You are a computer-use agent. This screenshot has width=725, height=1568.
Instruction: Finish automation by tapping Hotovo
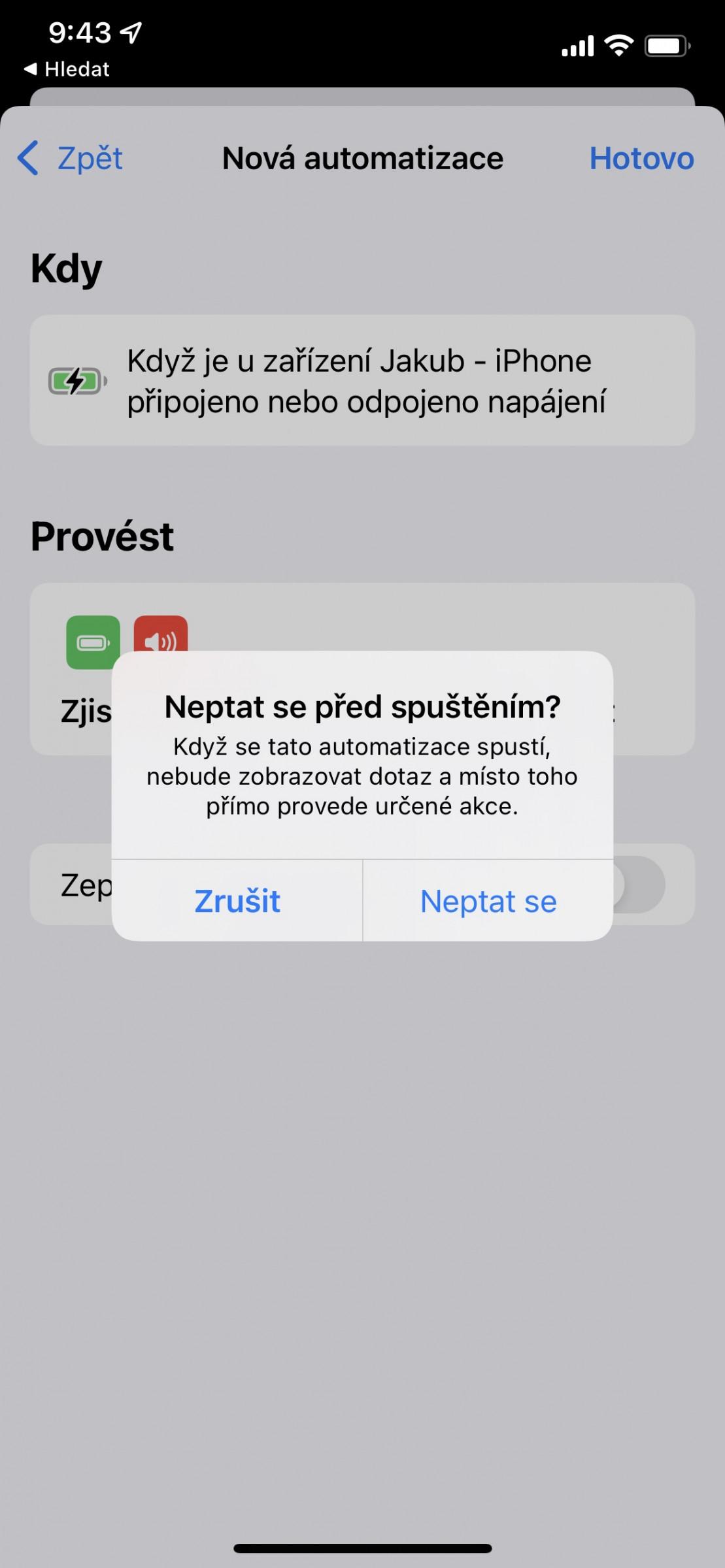[641, 158]
